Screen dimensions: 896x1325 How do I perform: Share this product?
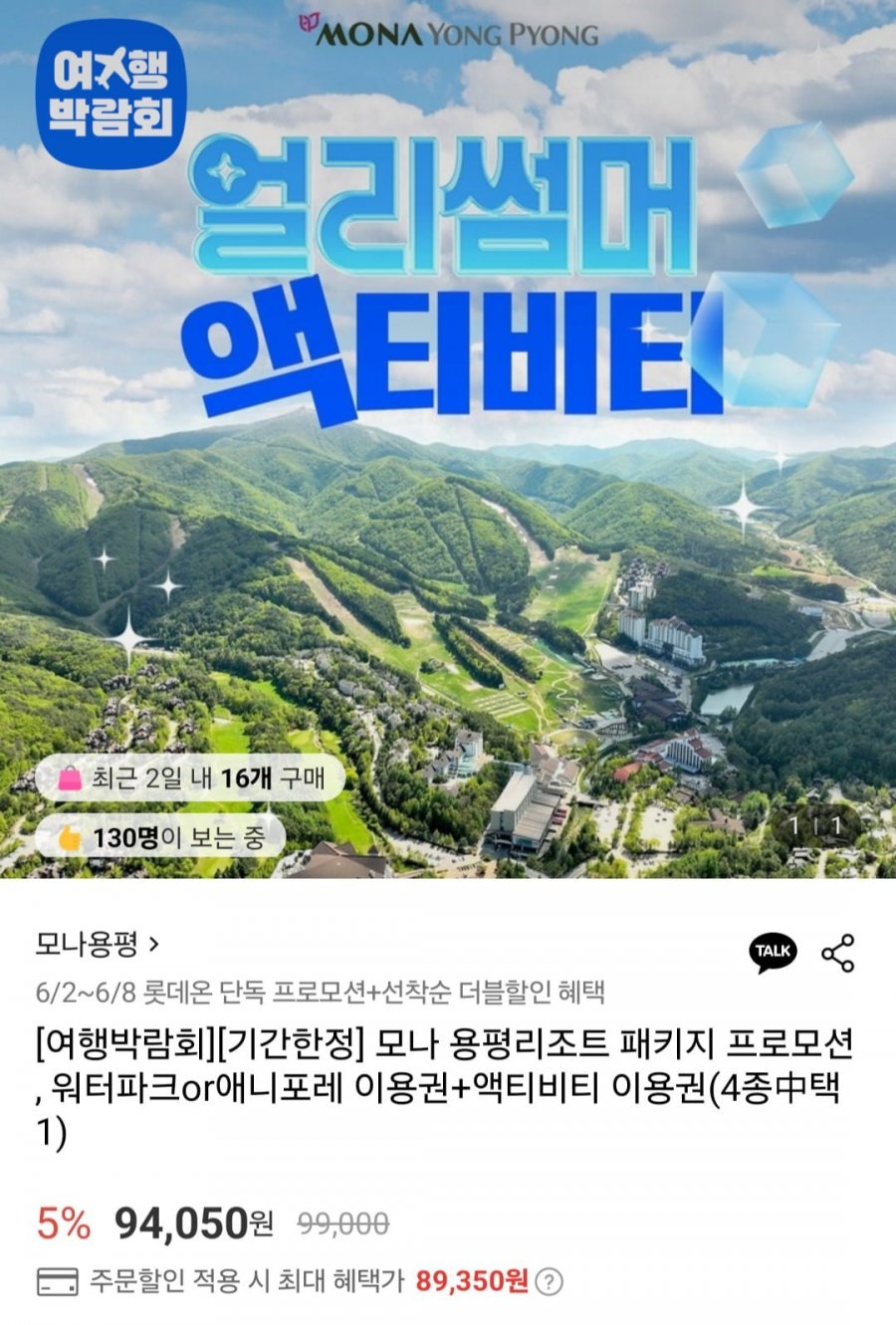pos(837,953)
